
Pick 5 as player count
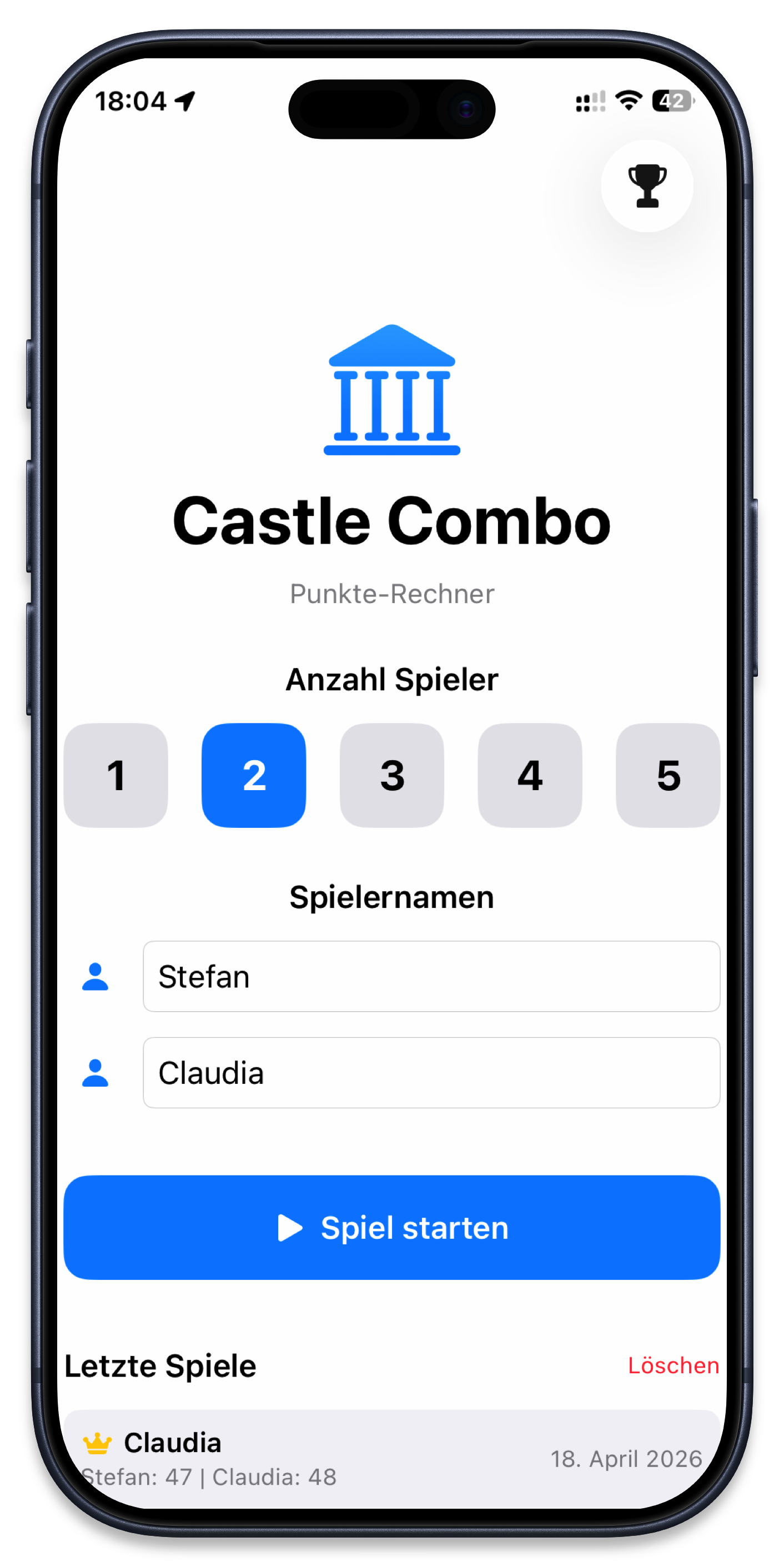click(x=668, y=775)
